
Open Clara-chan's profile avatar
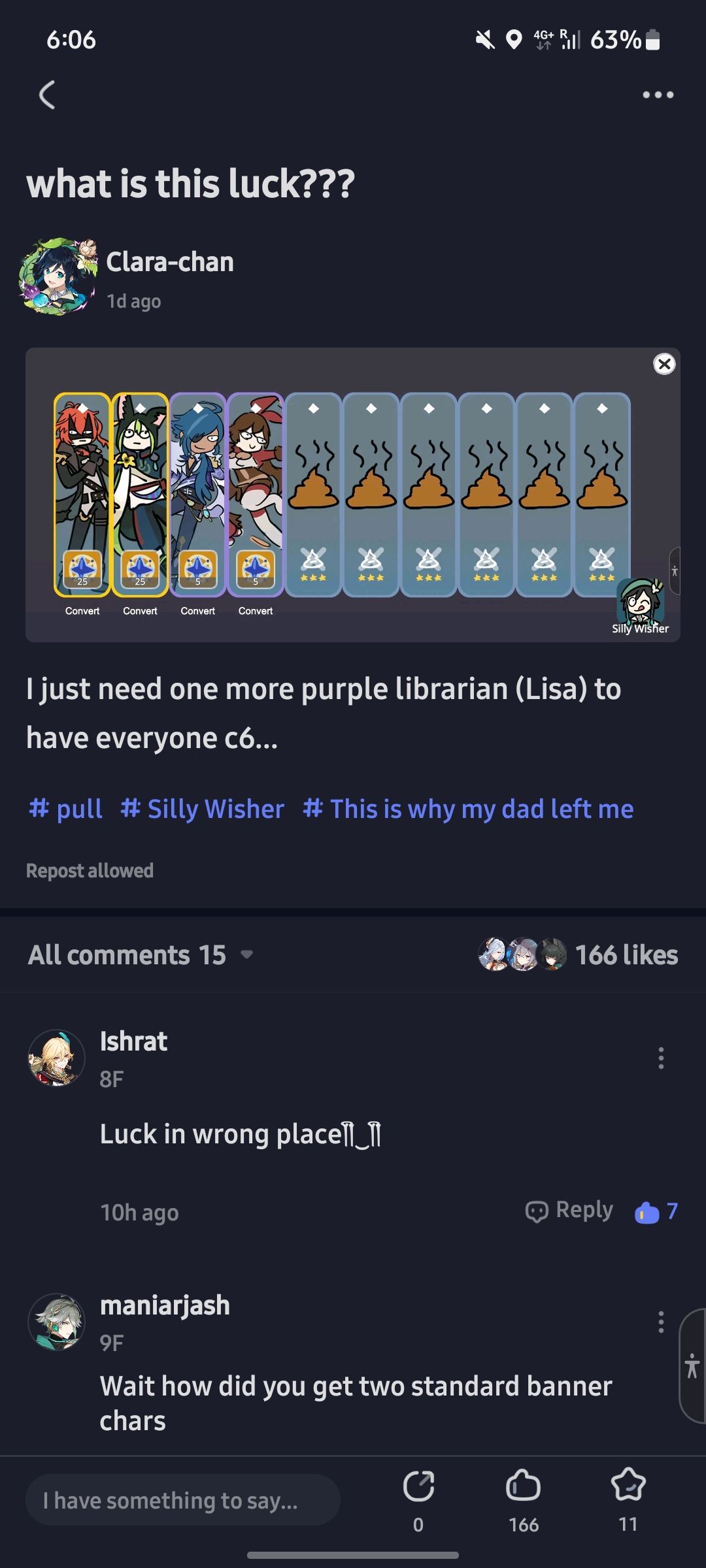click(x=58, y=277)
